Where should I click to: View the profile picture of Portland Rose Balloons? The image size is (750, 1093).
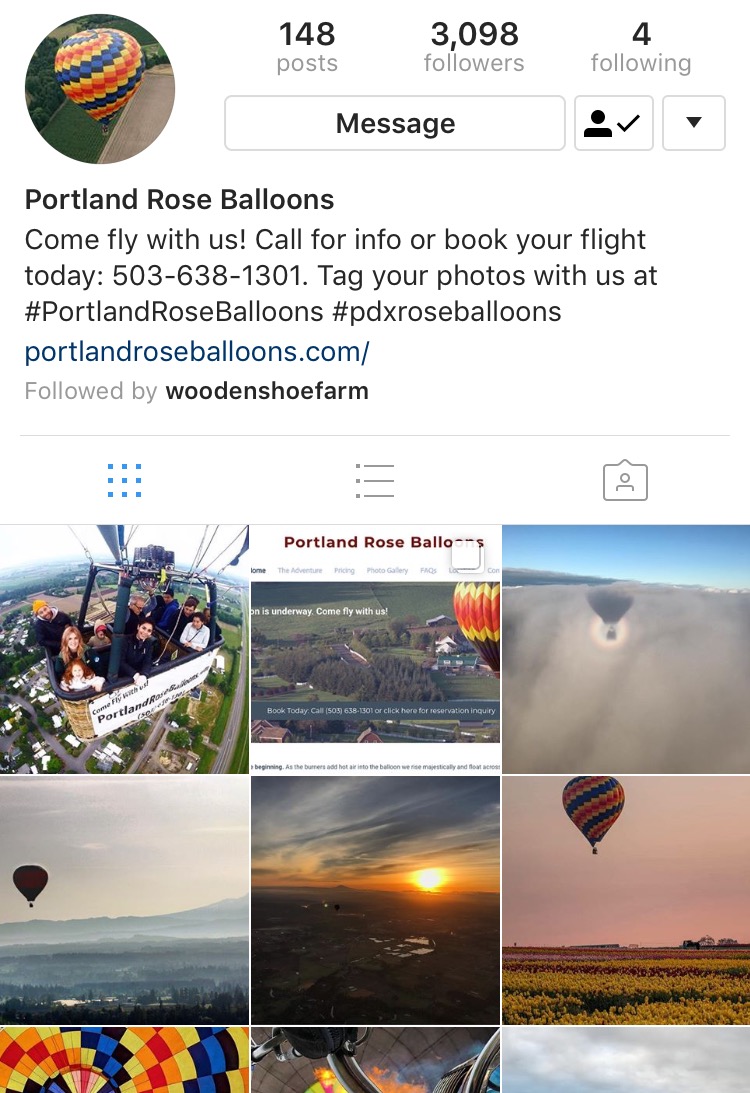click(100, 89)
